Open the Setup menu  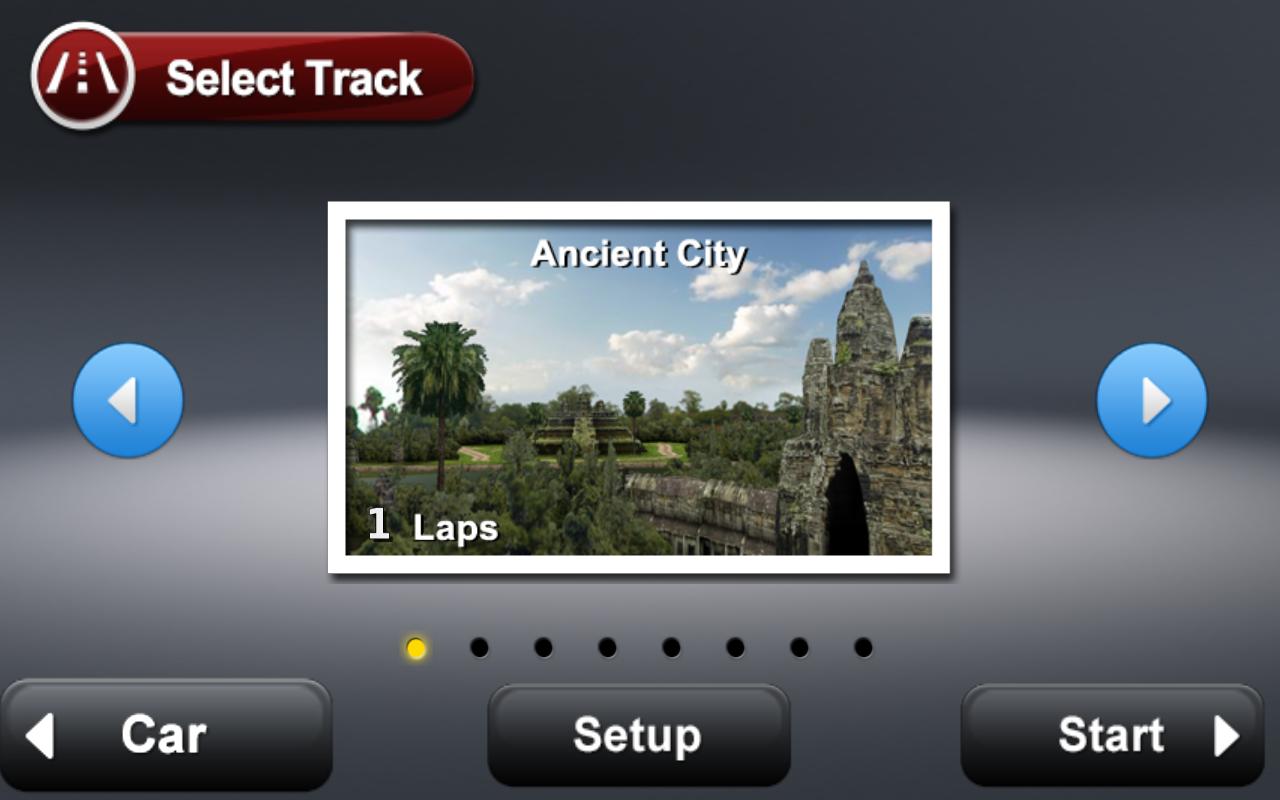tap(638, 735)
